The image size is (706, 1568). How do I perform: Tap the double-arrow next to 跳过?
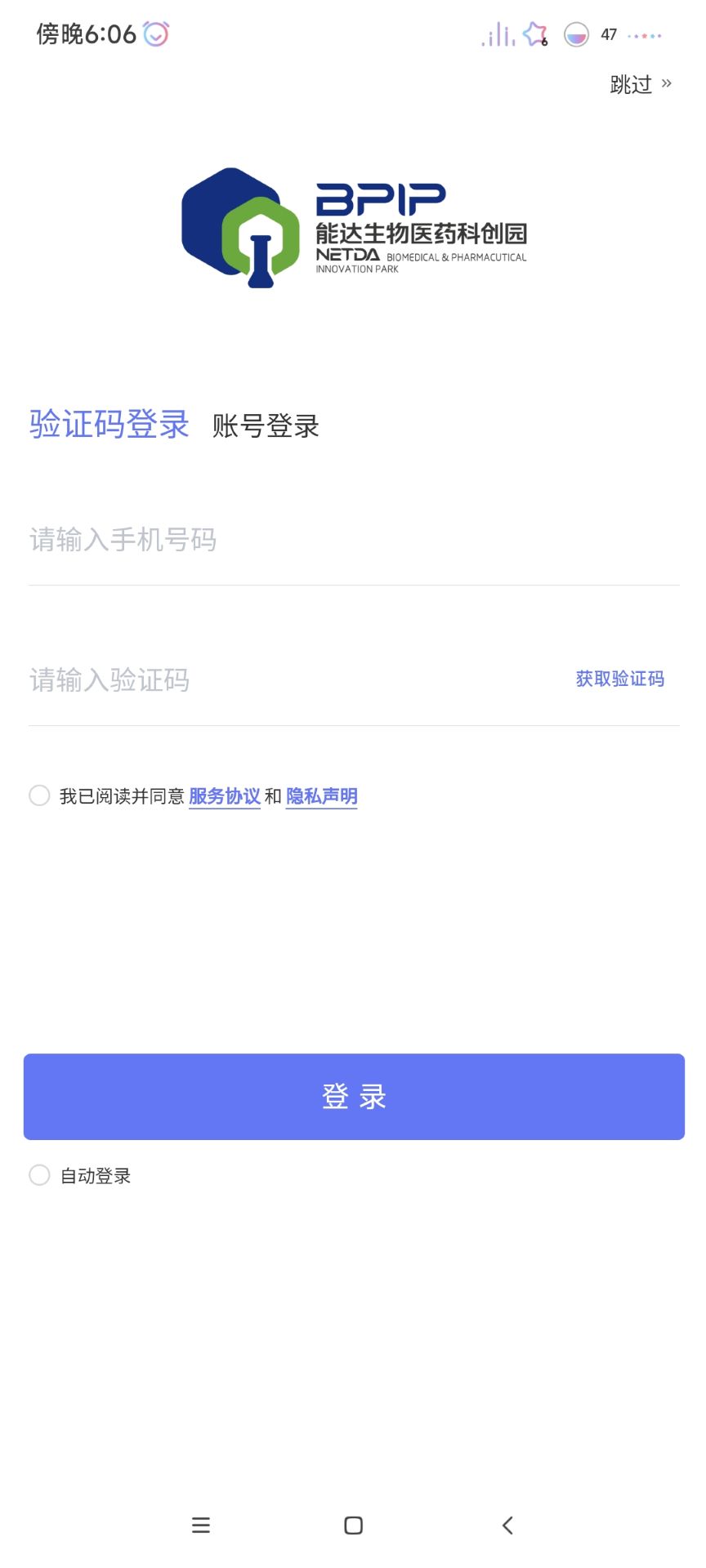click(666, 84)
